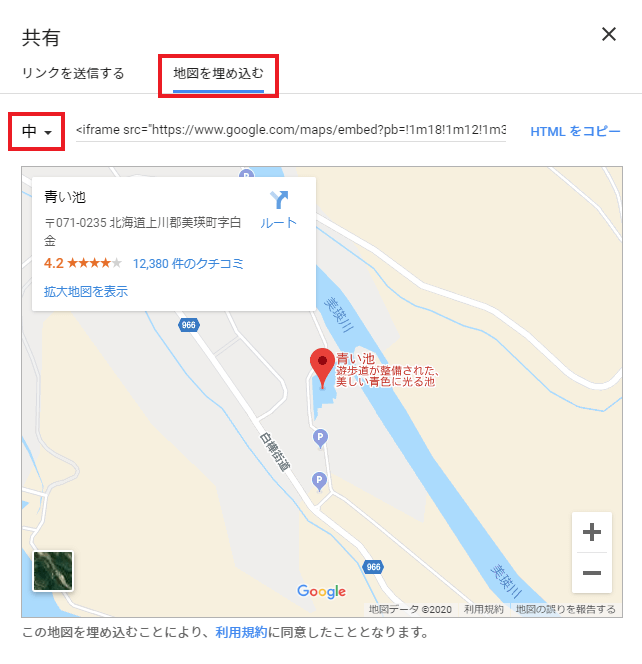Zoom in with the plus button
642x664 pixels.
tap(591, 532)
